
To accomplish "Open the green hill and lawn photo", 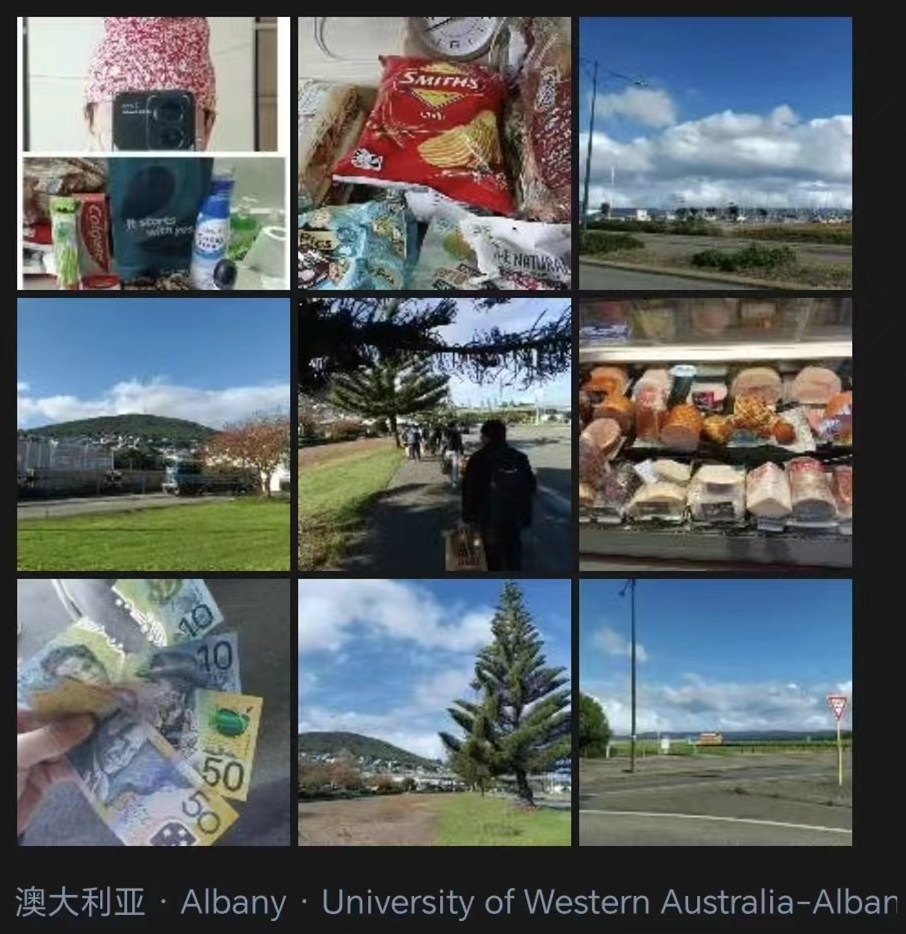I will pyautogui.click(x=153, y=434).
